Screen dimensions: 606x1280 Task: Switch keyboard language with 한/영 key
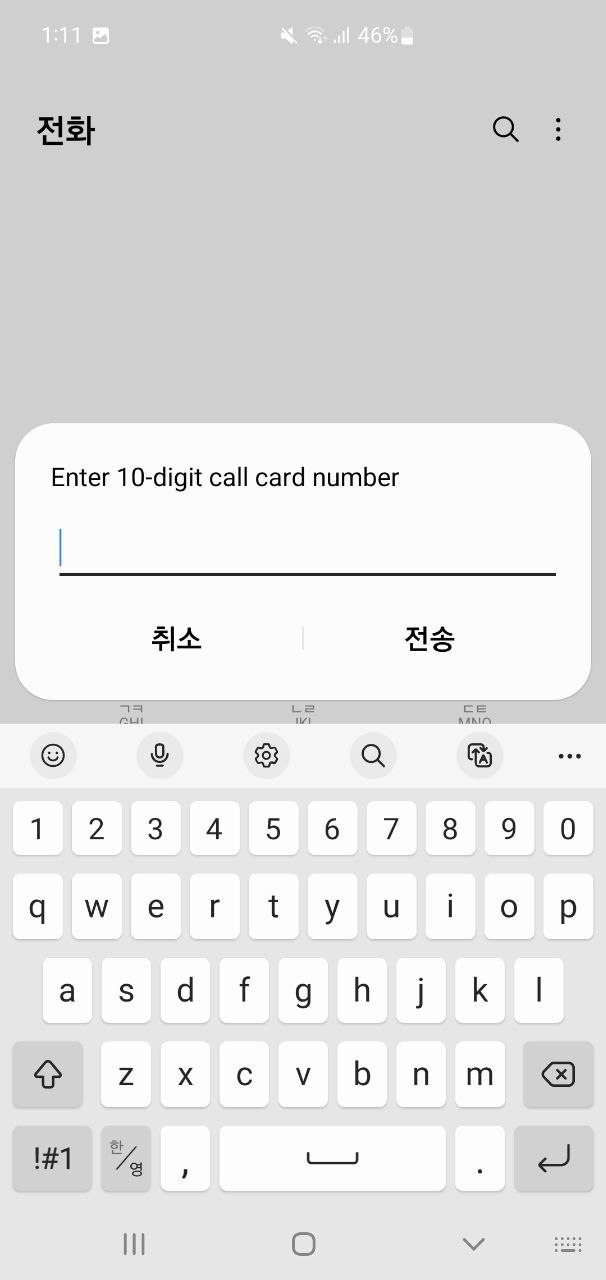126,1159
